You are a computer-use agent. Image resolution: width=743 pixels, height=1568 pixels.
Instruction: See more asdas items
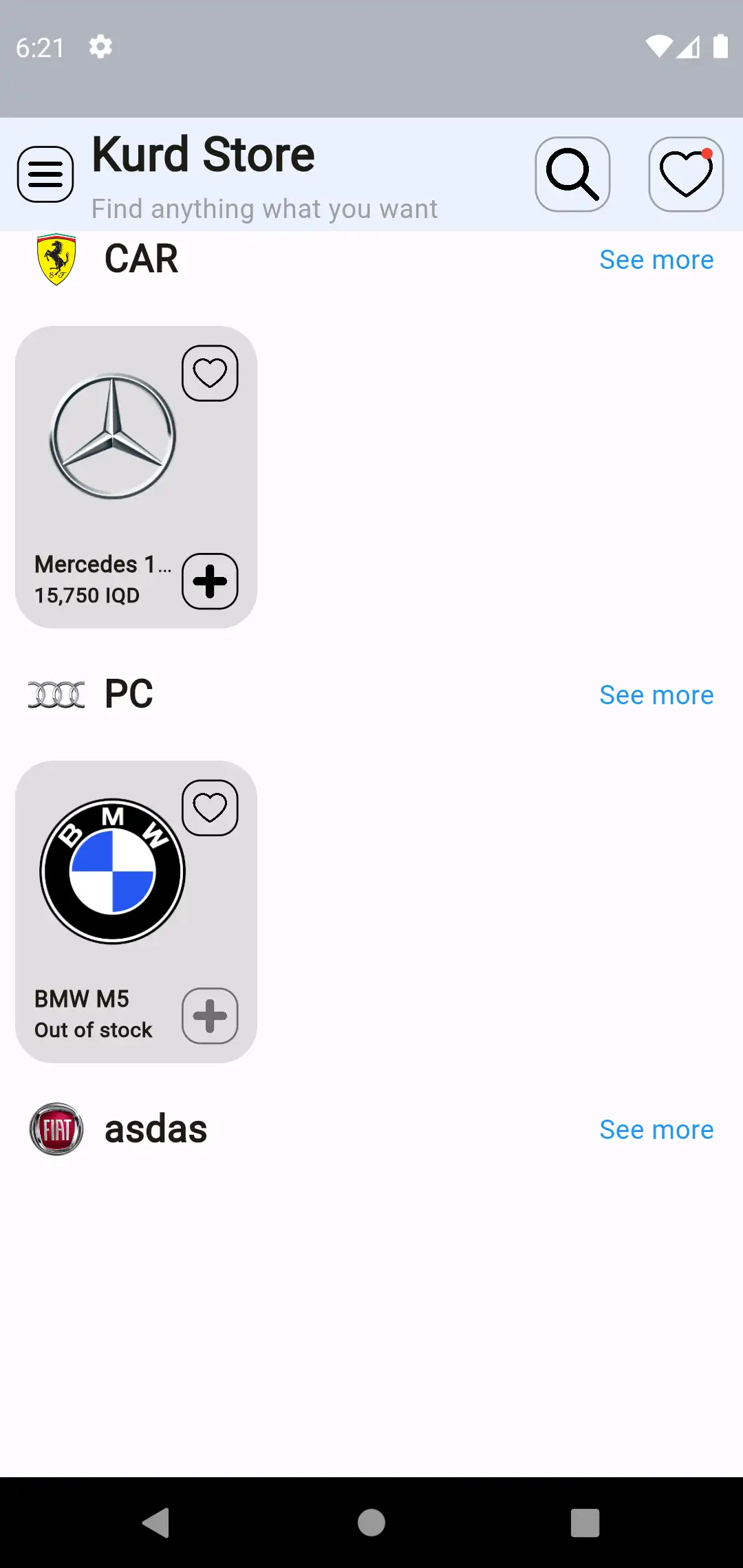click(656, 1129)
